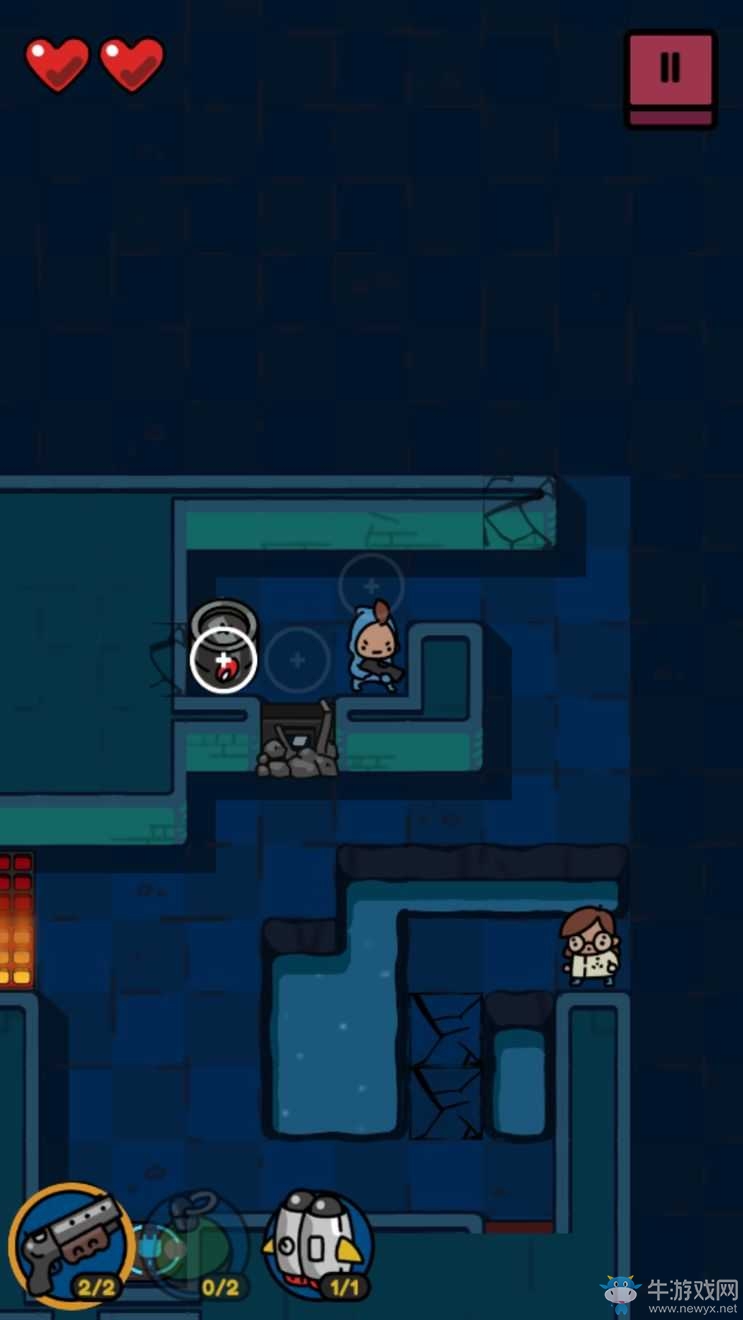Move to the plus tile above the character
743x1320 pixels.
click(x=371, y=586)
